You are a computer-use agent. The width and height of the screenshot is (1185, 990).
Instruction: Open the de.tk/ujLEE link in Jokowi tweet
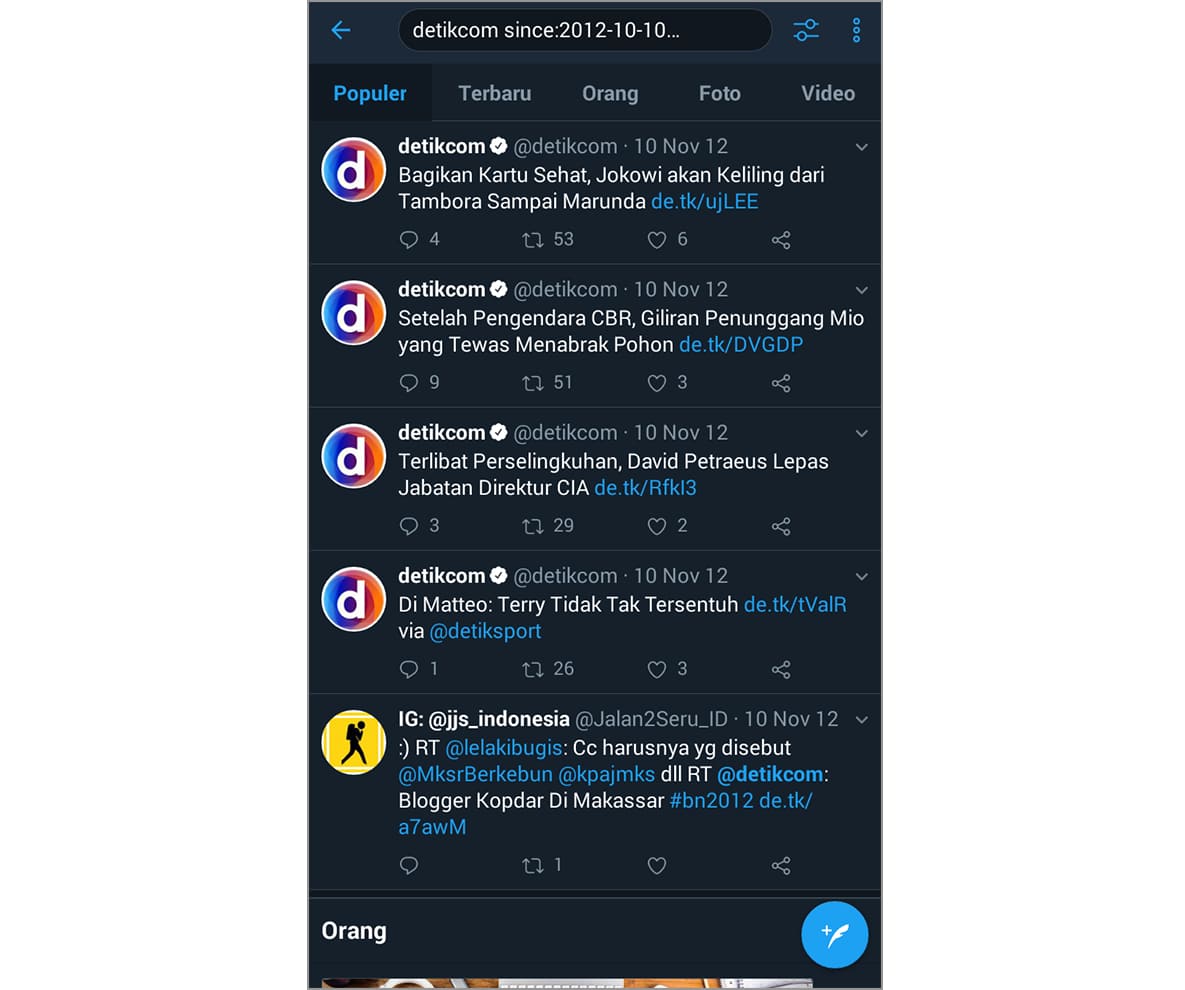(x=705, y=201)
